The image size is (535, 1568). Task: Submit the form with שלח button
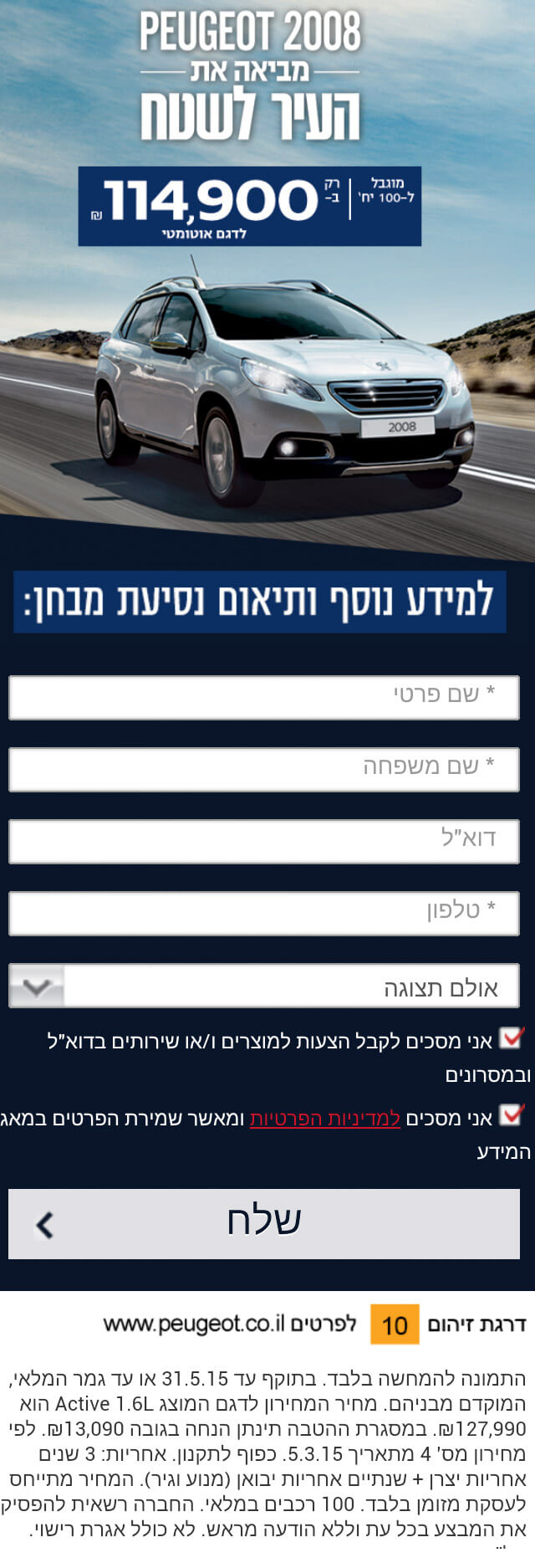pos(264,1223)
